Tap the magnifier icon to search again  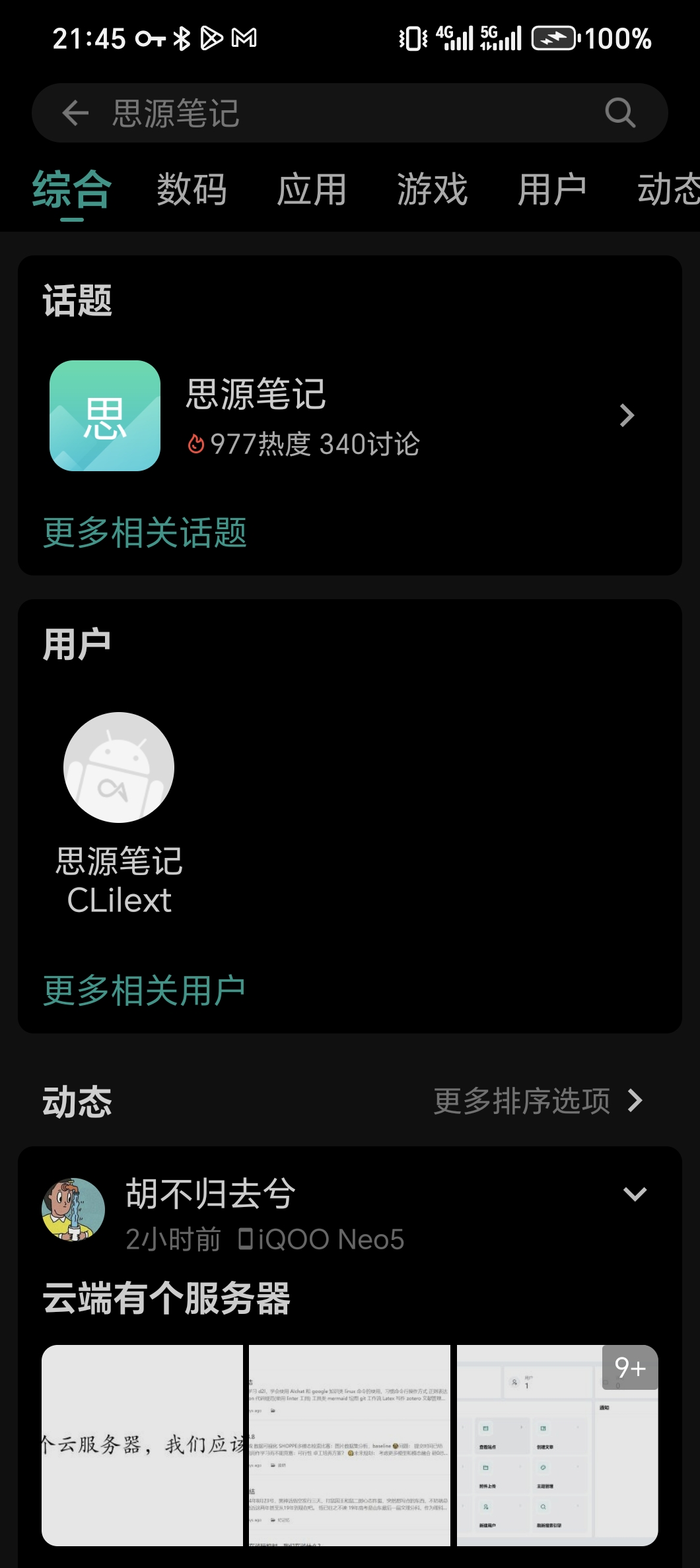coord(618,112)
